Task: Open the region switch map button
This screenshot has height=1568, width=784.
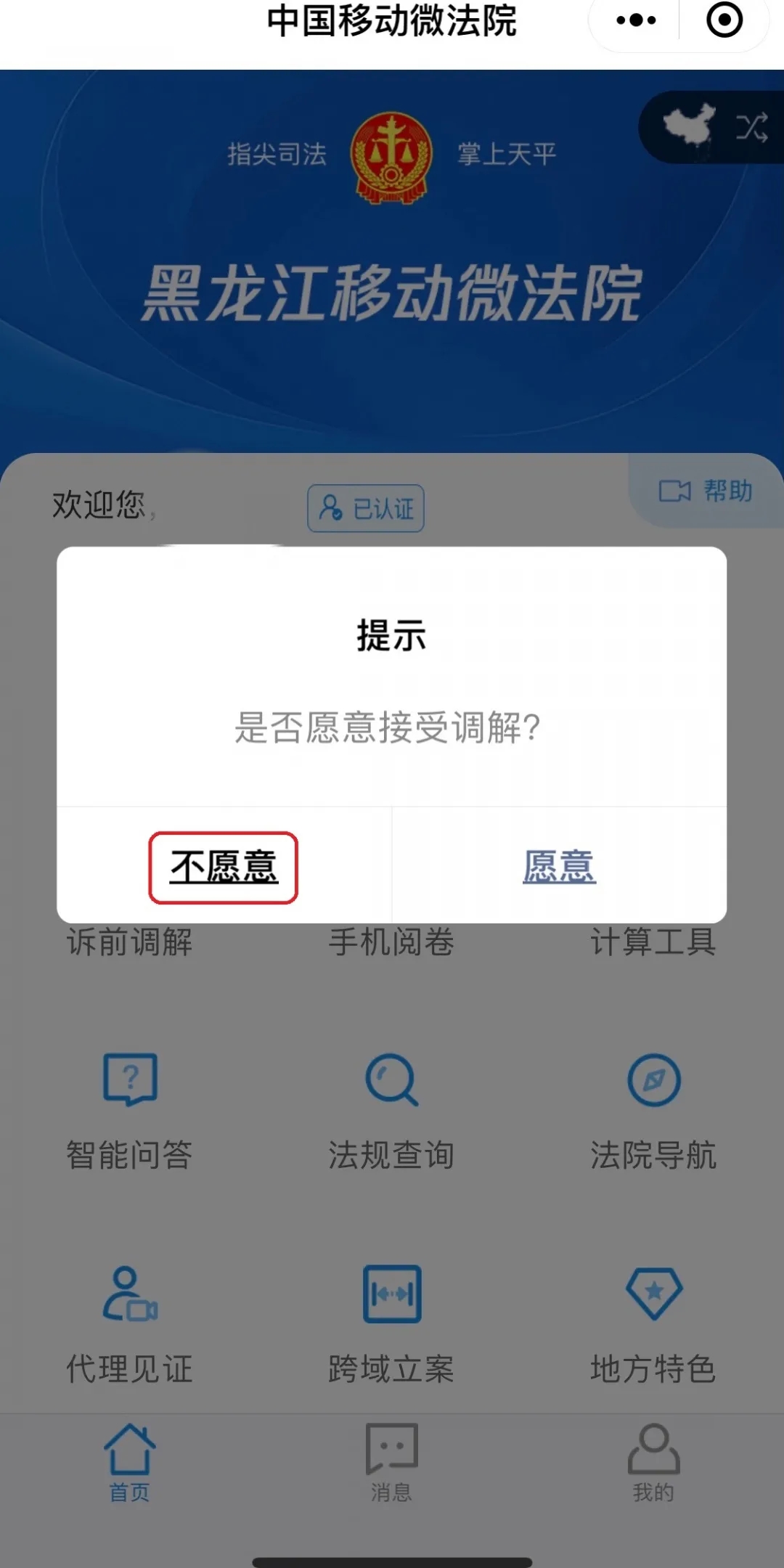Action: pyautogui.click(x=711, y=127)
